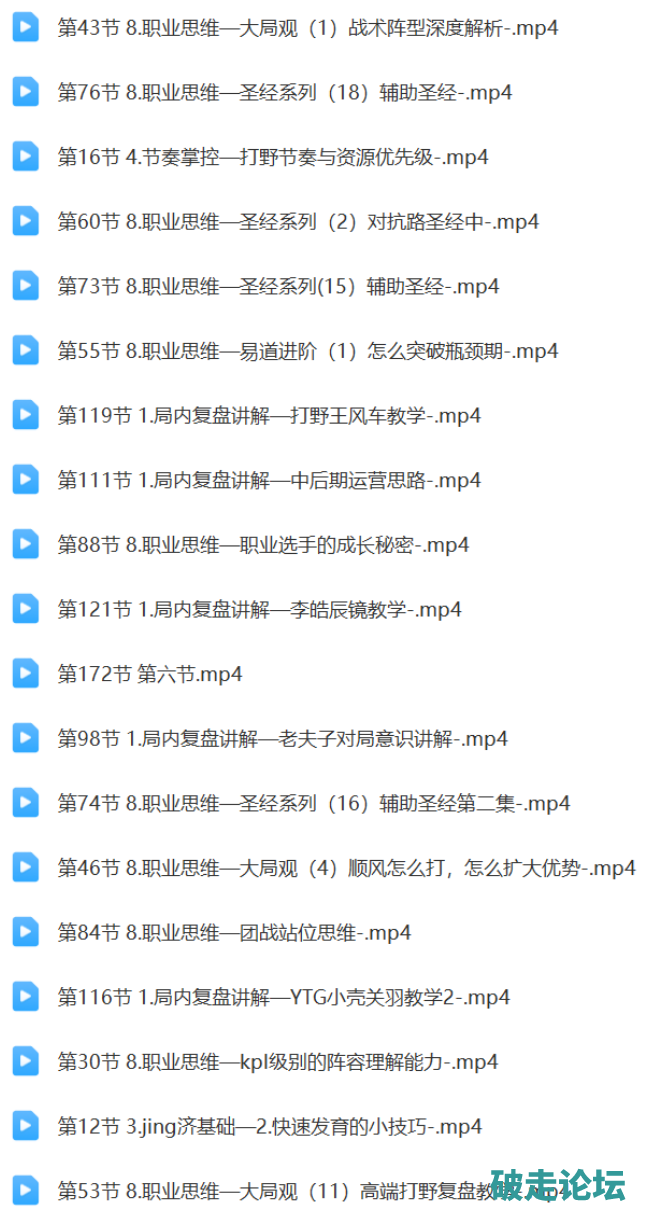Viewport: 645px width, 1207px height.
Task: Open 第46节 顺风怎么打，怎么扩大优势
Action: point(346,868)
